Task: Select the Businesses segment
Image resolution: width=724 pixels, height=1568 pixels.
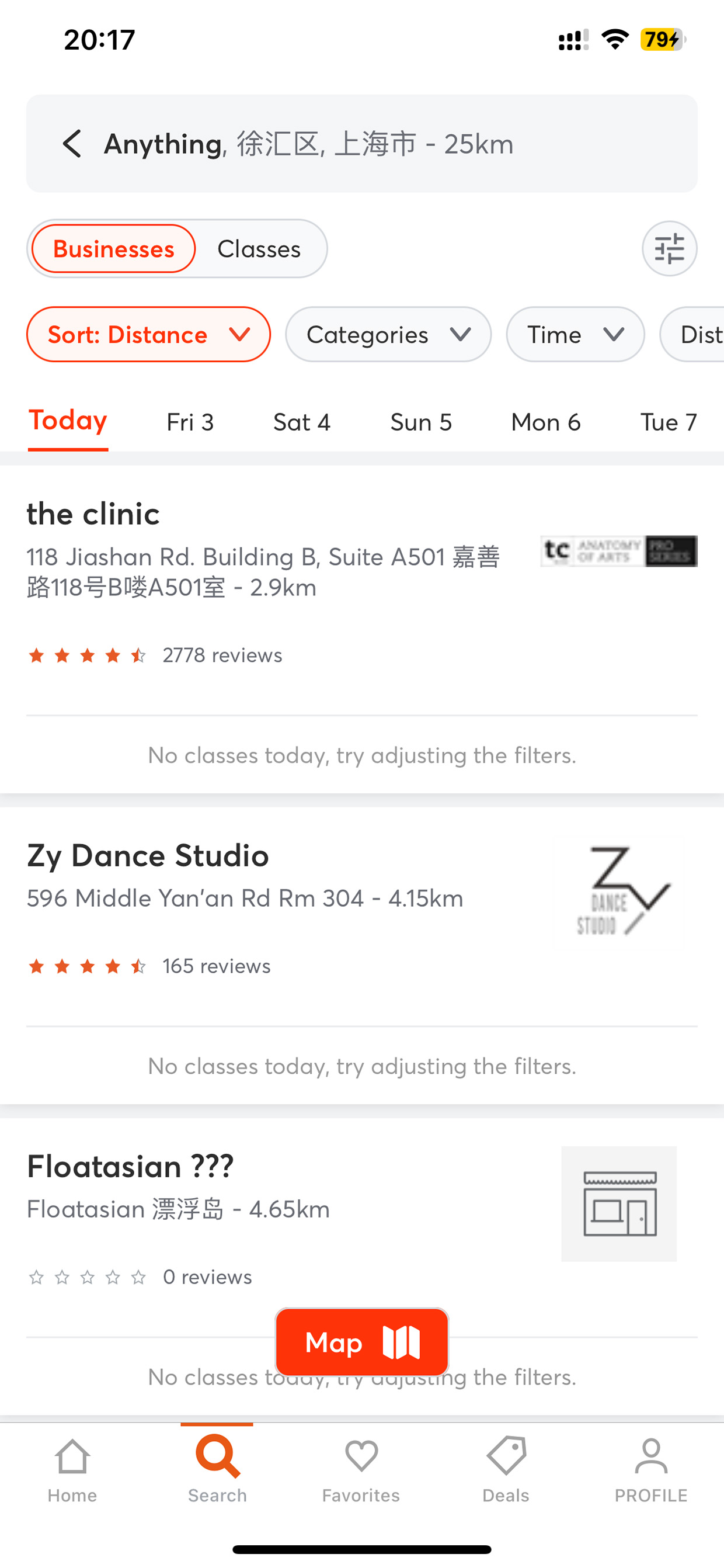Action: coord(114,248)
